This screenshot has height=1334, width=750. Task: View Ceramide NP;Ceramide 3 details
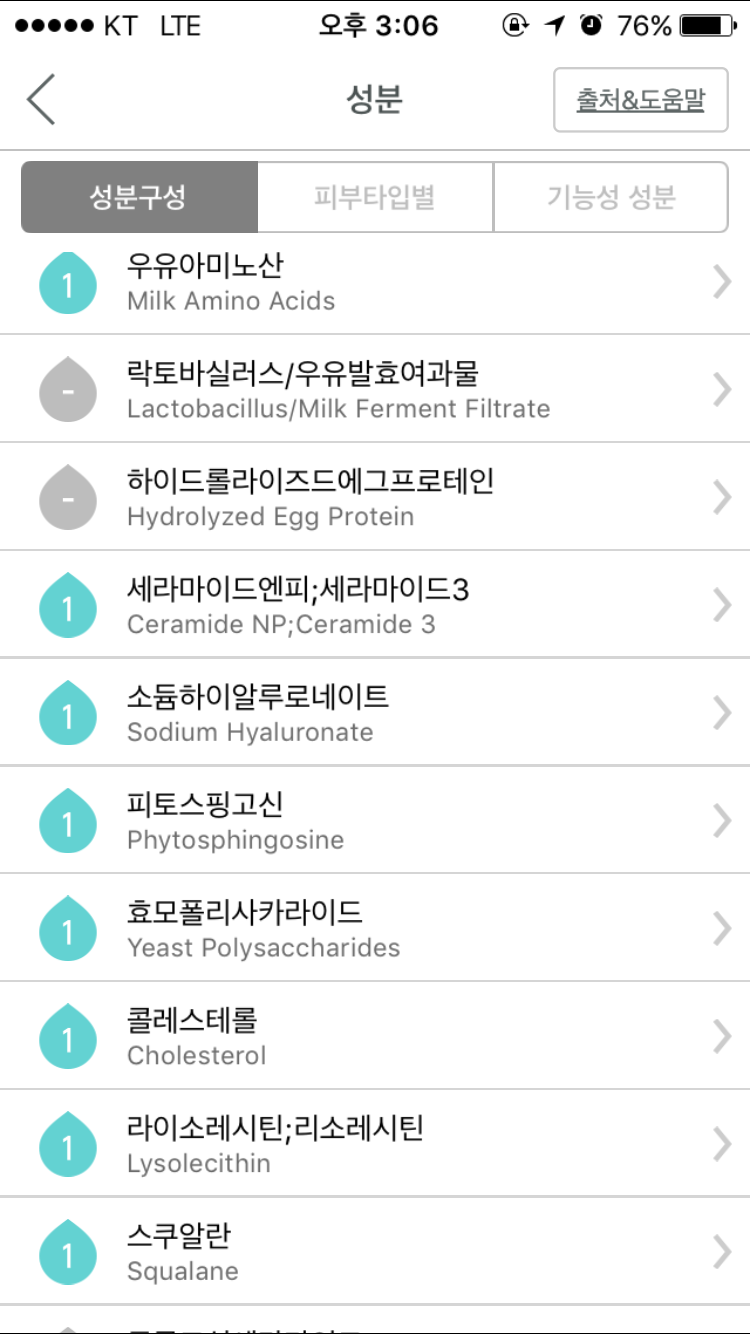(x=375, y=605)
